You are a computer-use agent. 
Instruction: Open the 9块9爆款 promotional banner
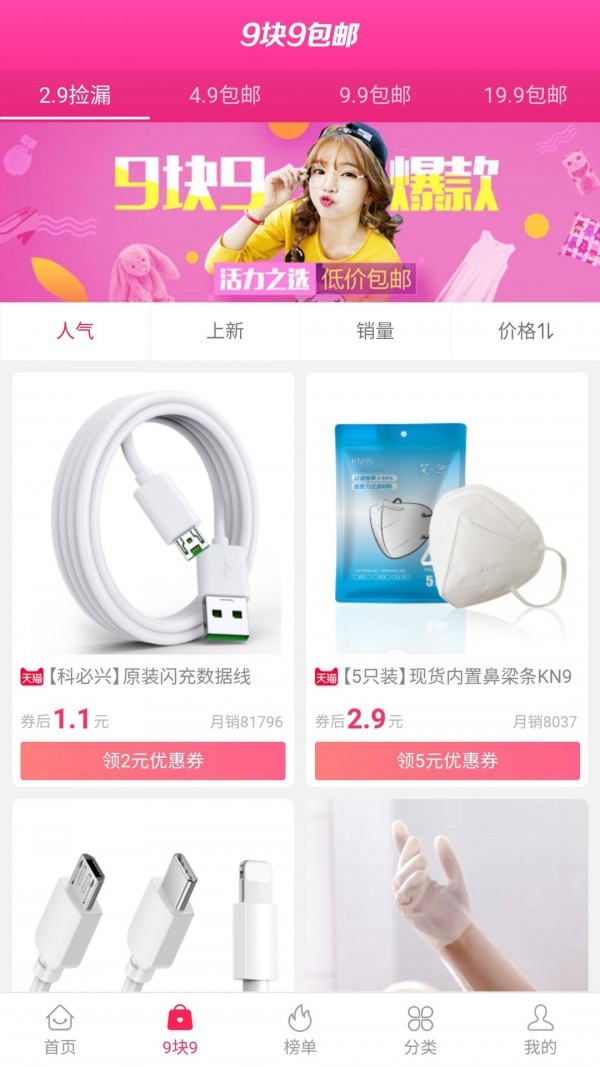click(x=300, y=212)
